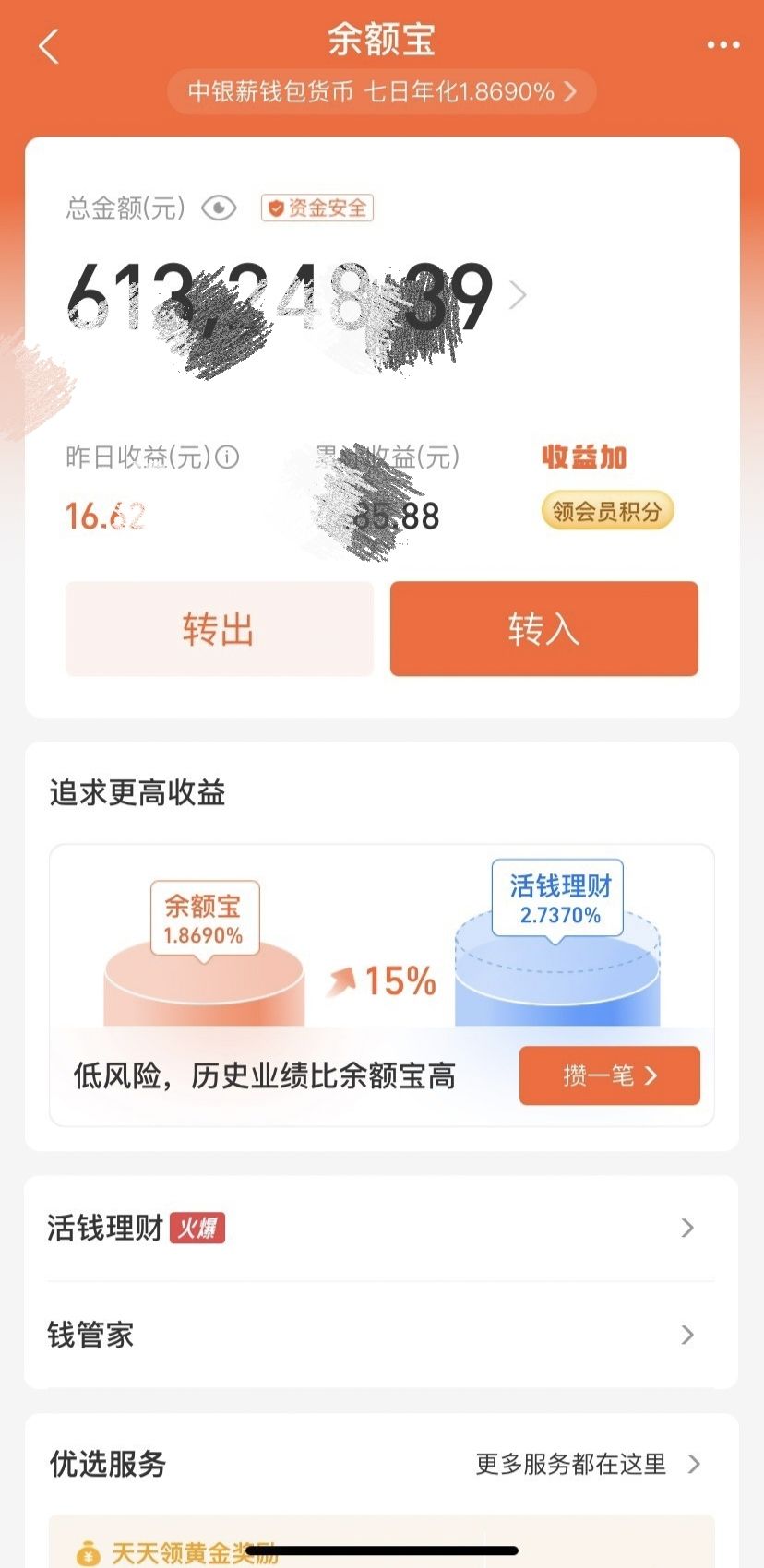Screen dimensions: 764x1568
Task: Tap 转出 to transfer money out
Action: (x=219, y=629)
